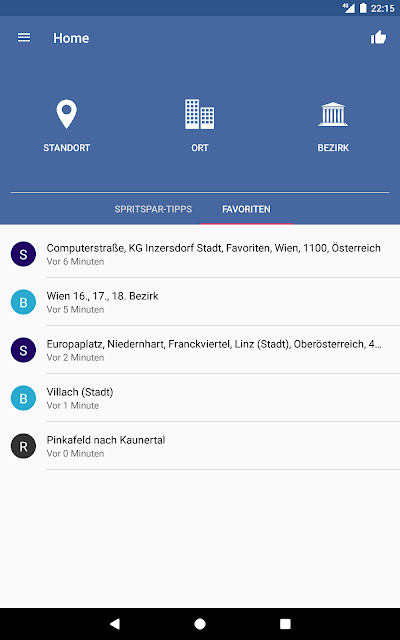Image resolution: width=400 pixels, height=640 pixels.
Task: Open route Pinkafeld nach Kaunertal
Action: coord(200,446)
